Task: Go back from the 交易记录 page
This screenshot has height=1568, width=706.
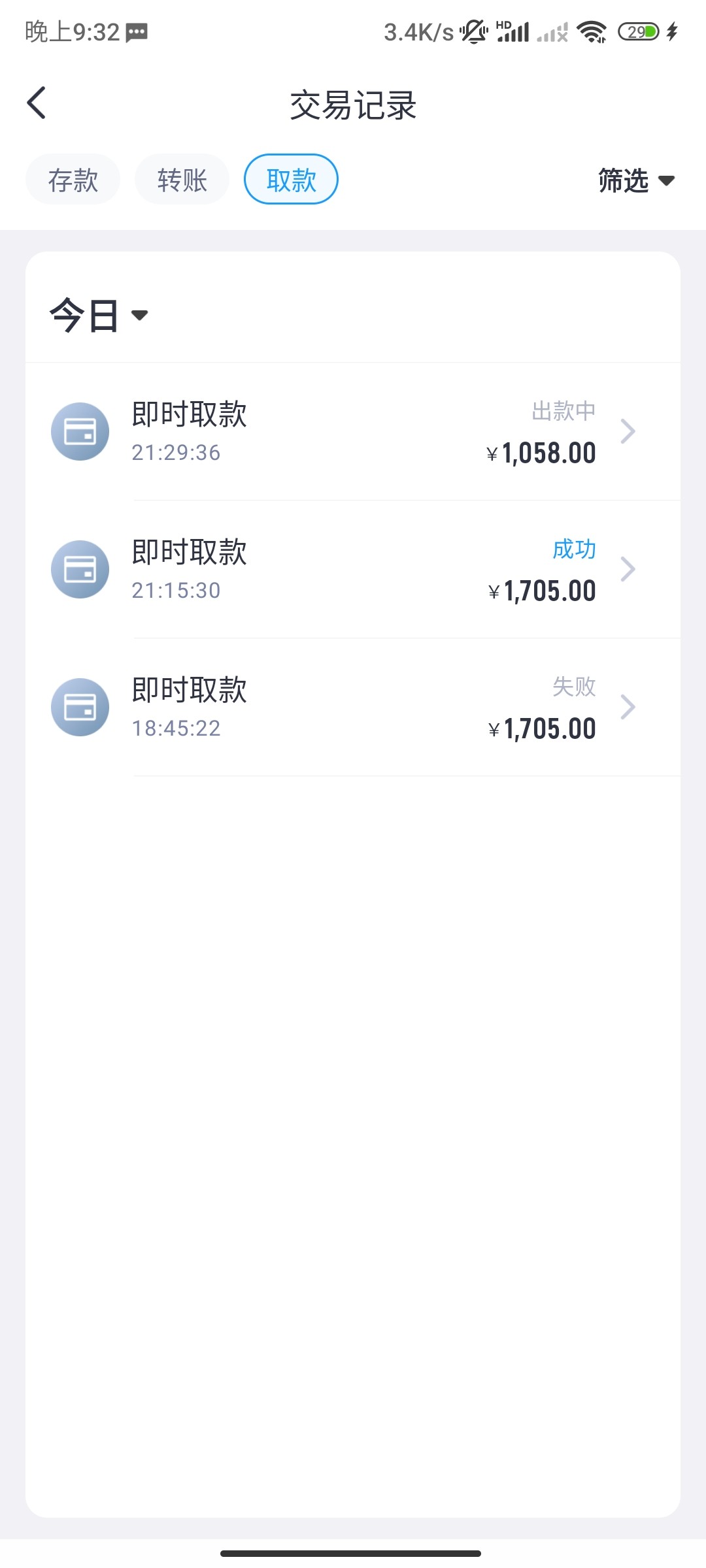Action: pyautogui.click(x=37, y=103)
